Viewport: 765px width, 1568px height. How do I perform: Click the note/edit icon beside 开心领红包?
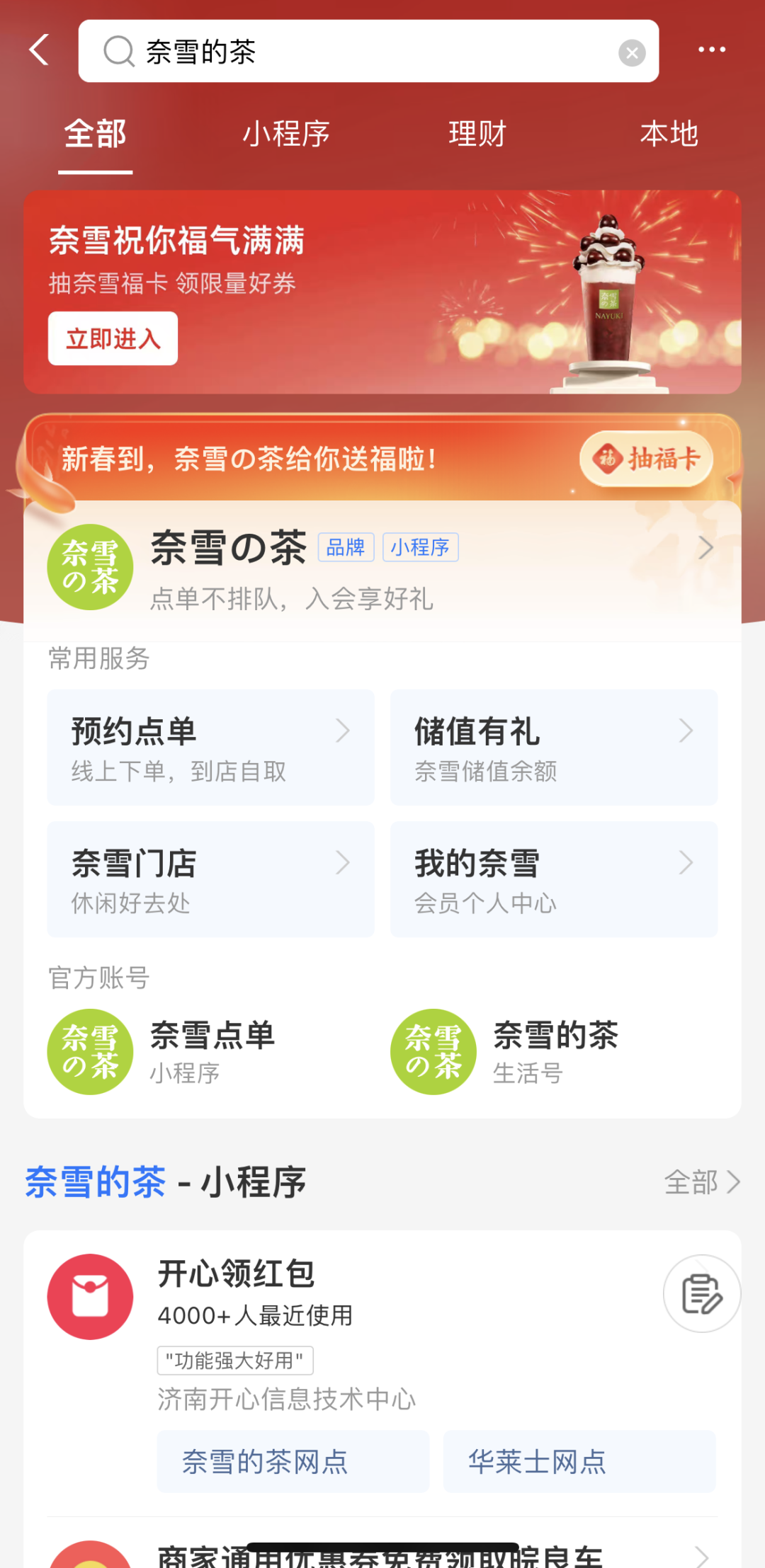(x=702, y=1293)
